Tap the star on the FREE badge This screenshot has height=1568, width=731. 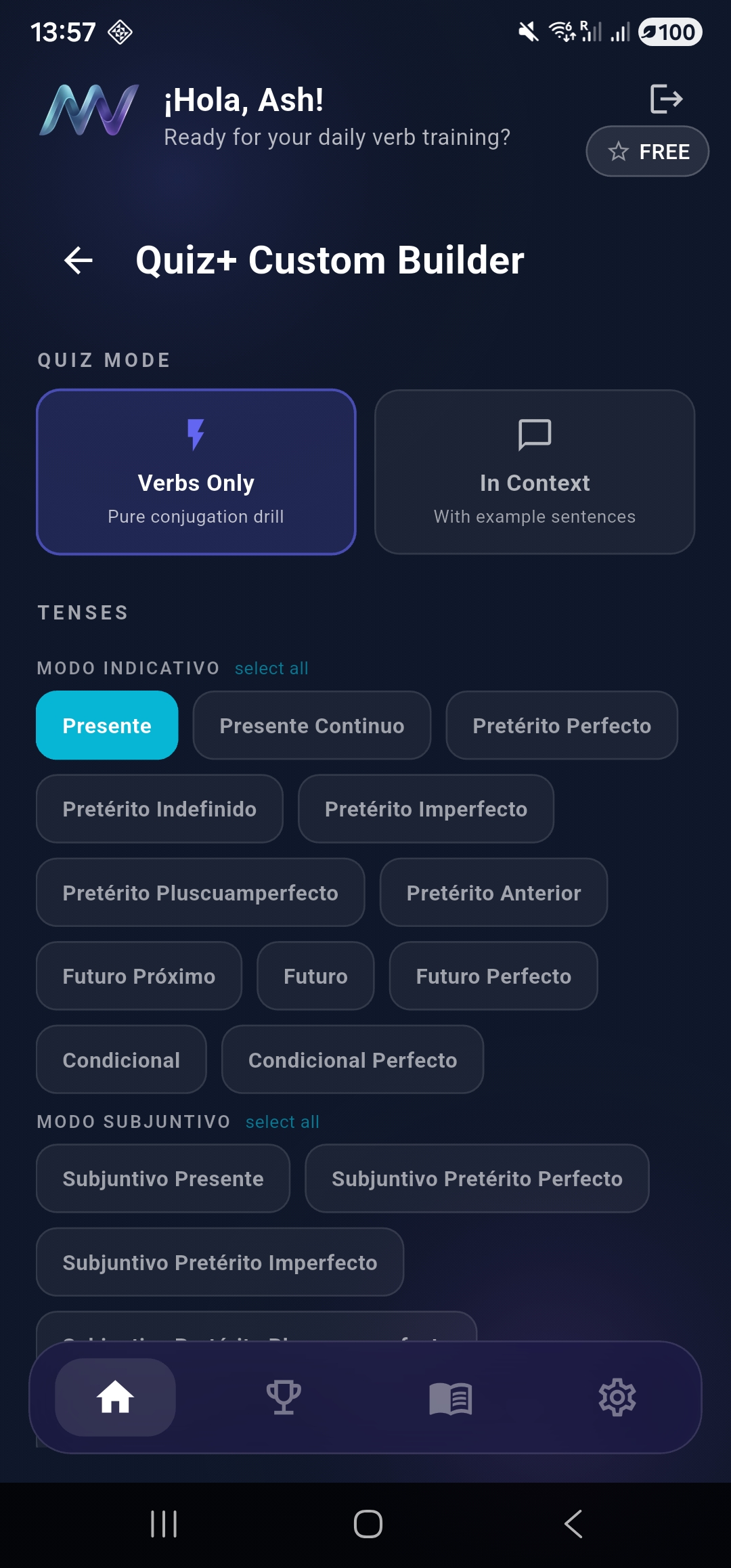(x=619, y=151)
